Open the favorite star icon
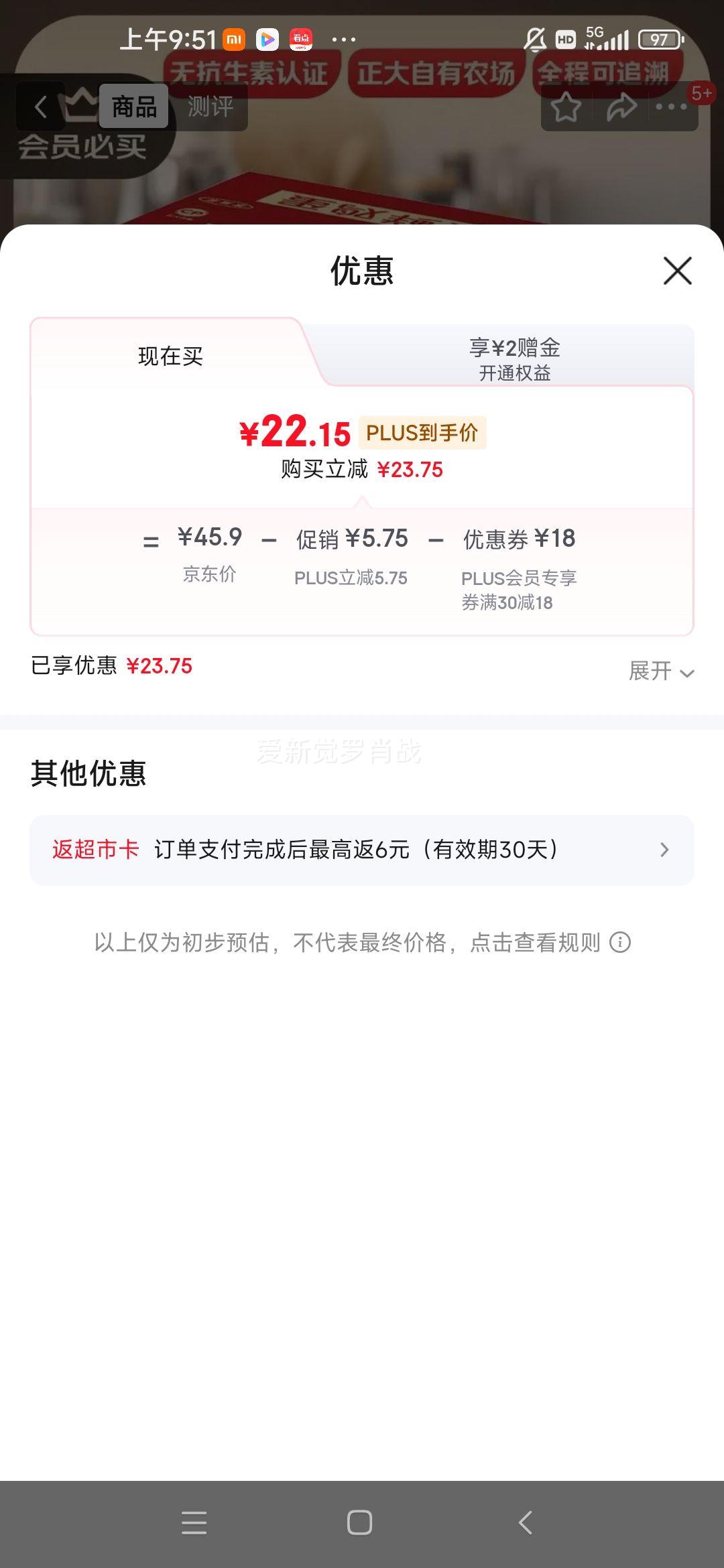724x1568 pixels. click(x=566, y=107)
